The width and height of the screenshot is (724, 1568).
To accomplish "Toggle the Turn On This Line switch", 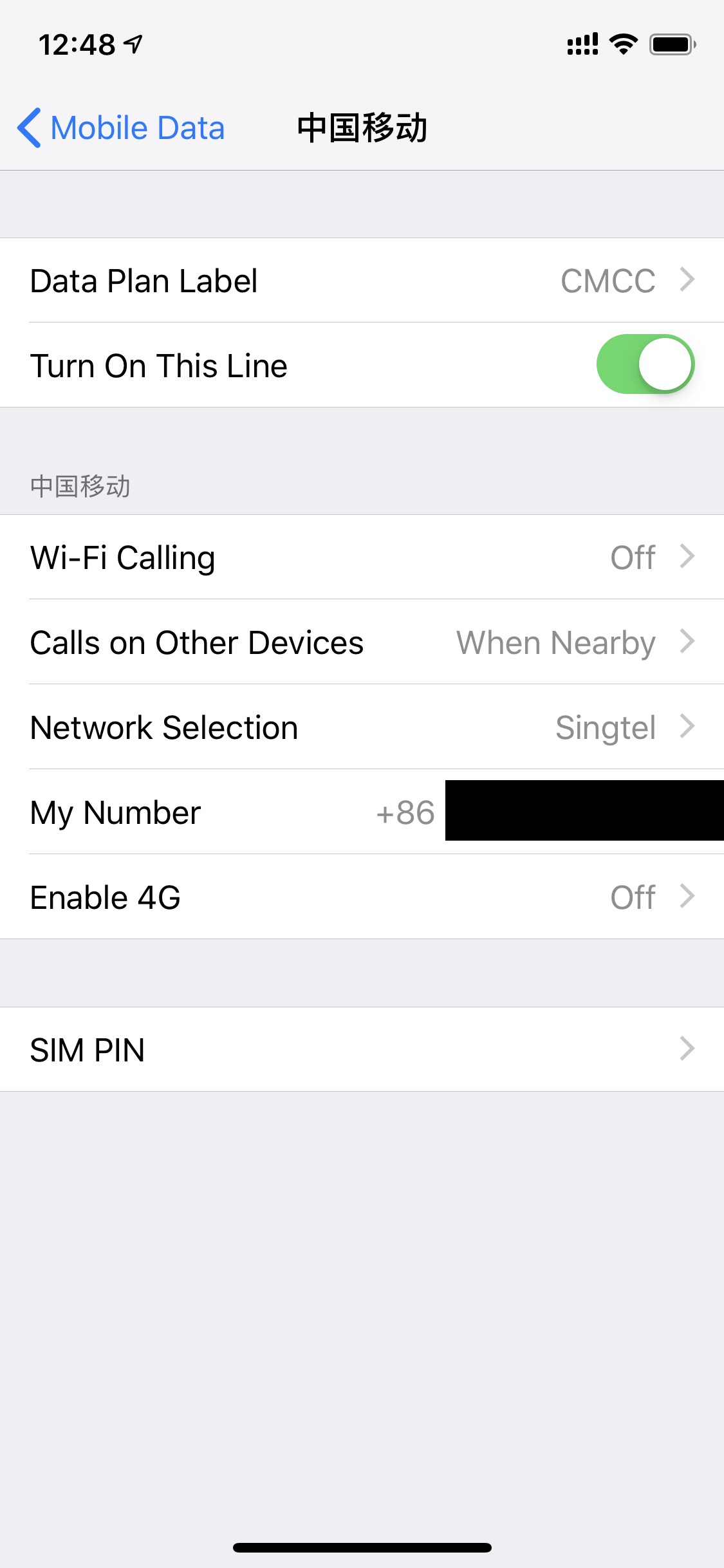I will [645, 364].
